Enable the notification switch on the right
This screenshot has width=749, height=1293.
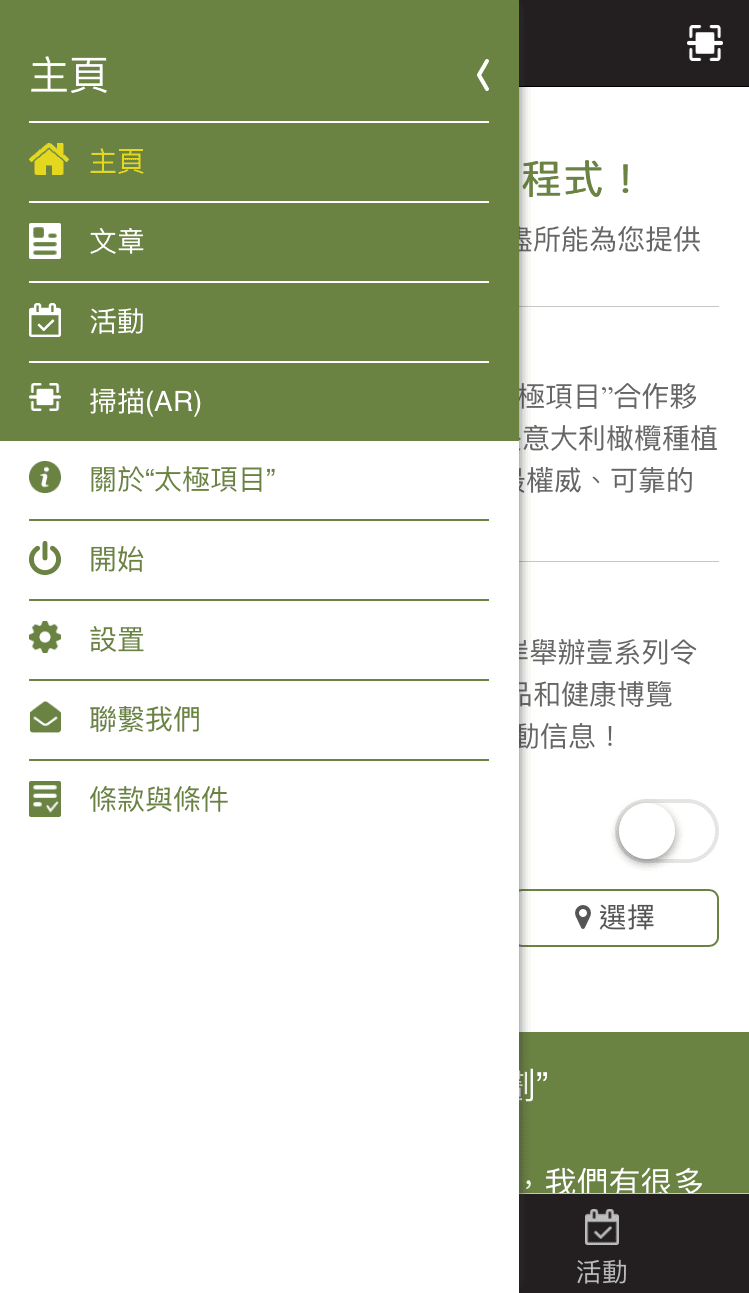pos(666,831)
